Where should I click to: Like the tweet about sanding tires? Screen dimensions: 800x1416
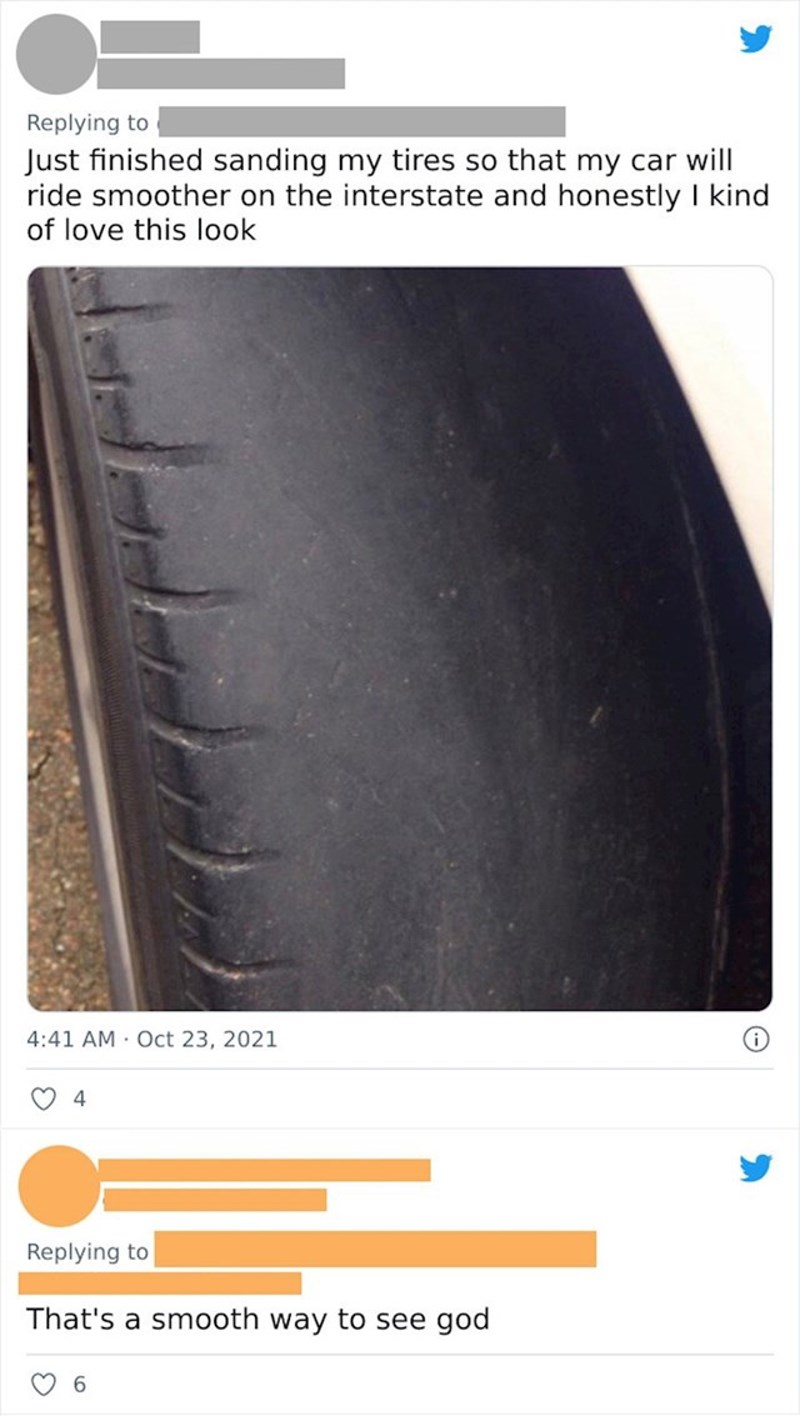(x=42, y=1099)
